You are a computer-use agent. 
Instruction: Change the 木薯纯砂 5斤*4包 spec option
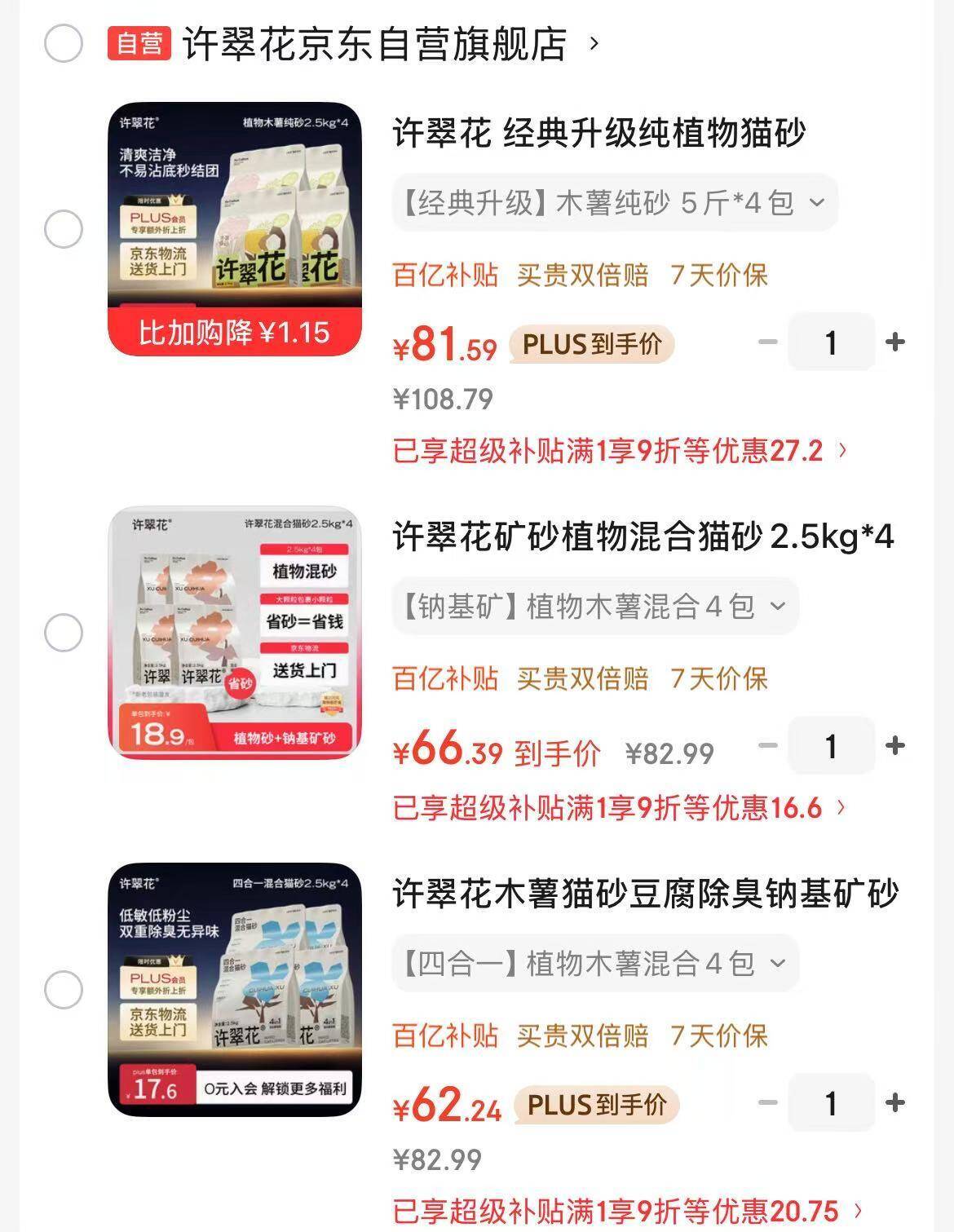coord(614,202)
